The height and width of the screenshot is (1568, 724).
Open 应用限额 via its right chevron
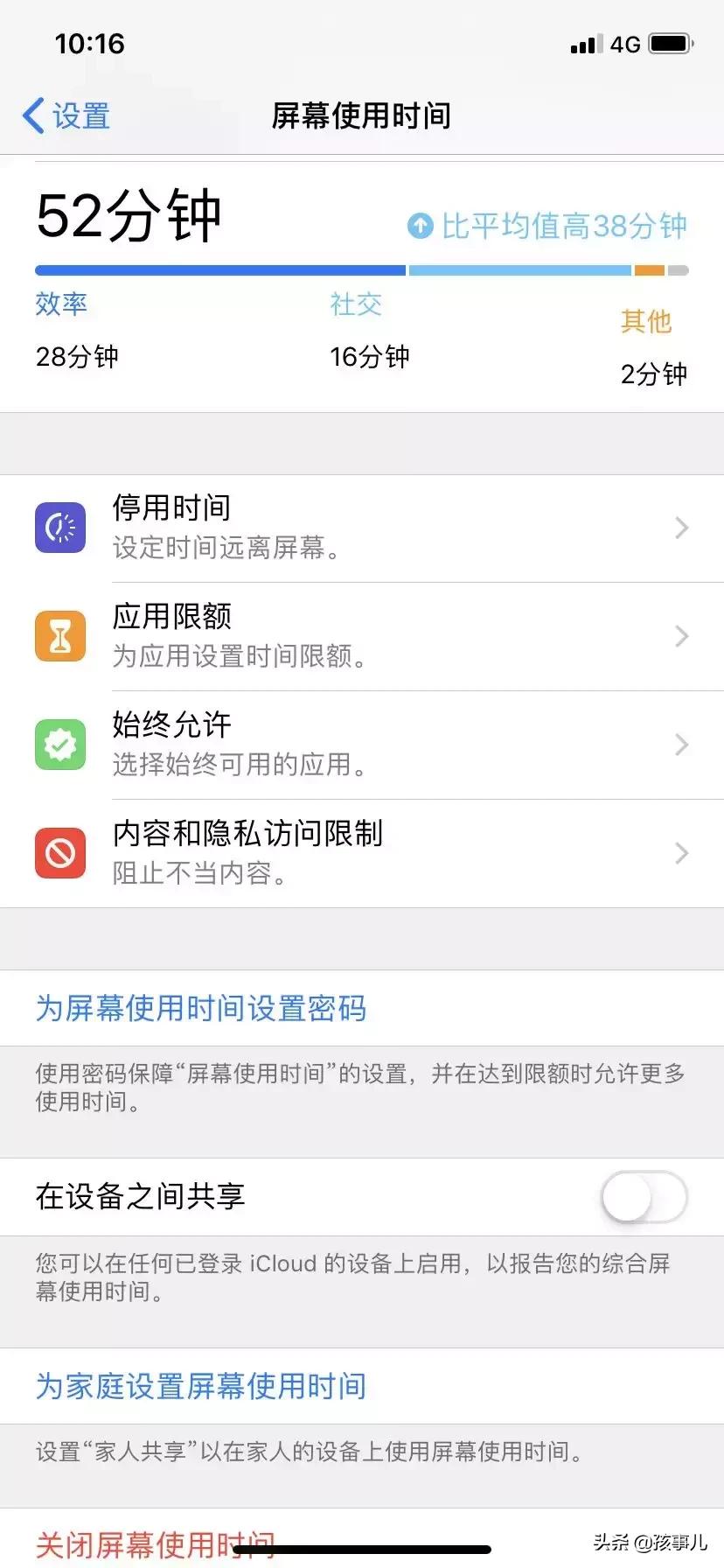click(682, 636)
